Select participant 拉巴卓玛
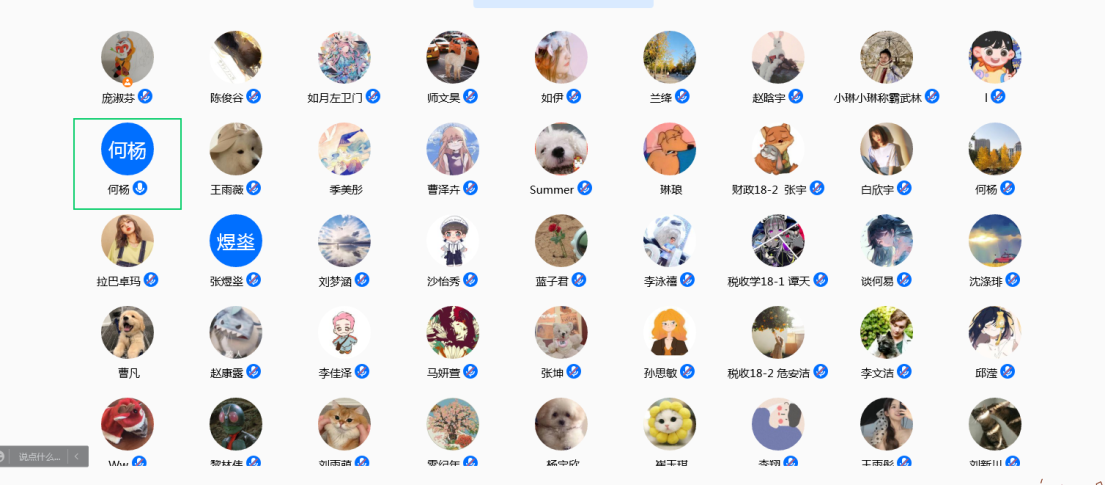 point(127,241)
